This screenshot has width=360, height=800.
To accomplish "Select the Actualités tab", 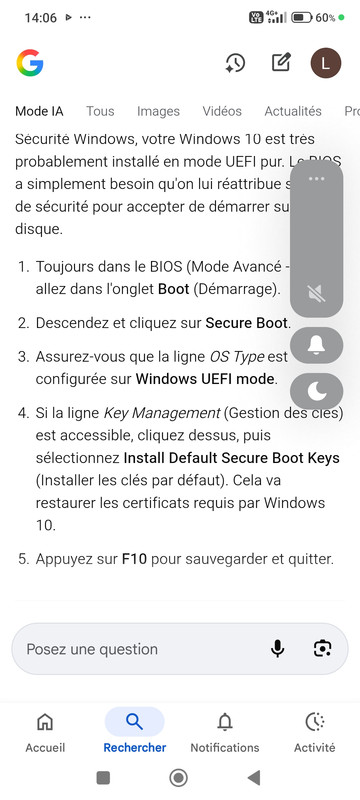I will (293, 111).
